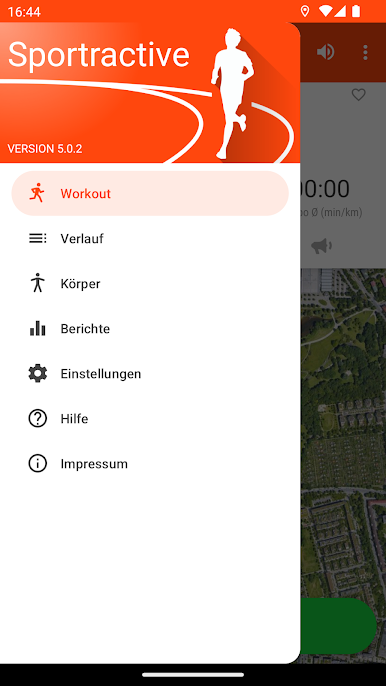Tap the heart icon
Viewport: 386px width, 686px height.
(358, 94)
